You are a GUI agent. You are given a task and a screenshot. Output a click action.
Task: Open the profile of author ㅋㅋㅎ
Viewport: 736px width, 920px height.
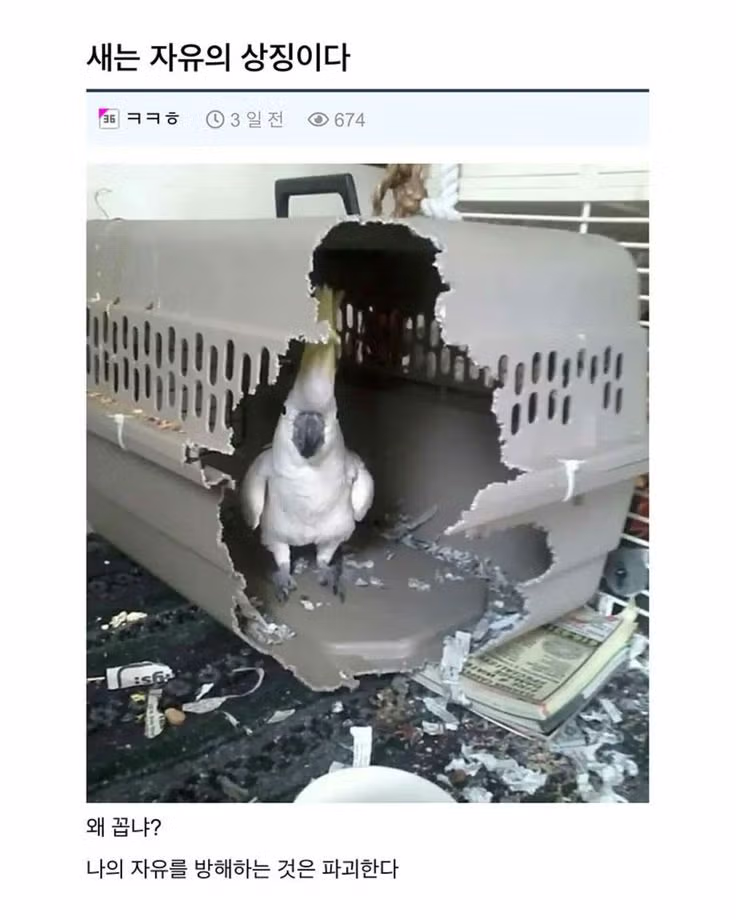tap(153, 119)
